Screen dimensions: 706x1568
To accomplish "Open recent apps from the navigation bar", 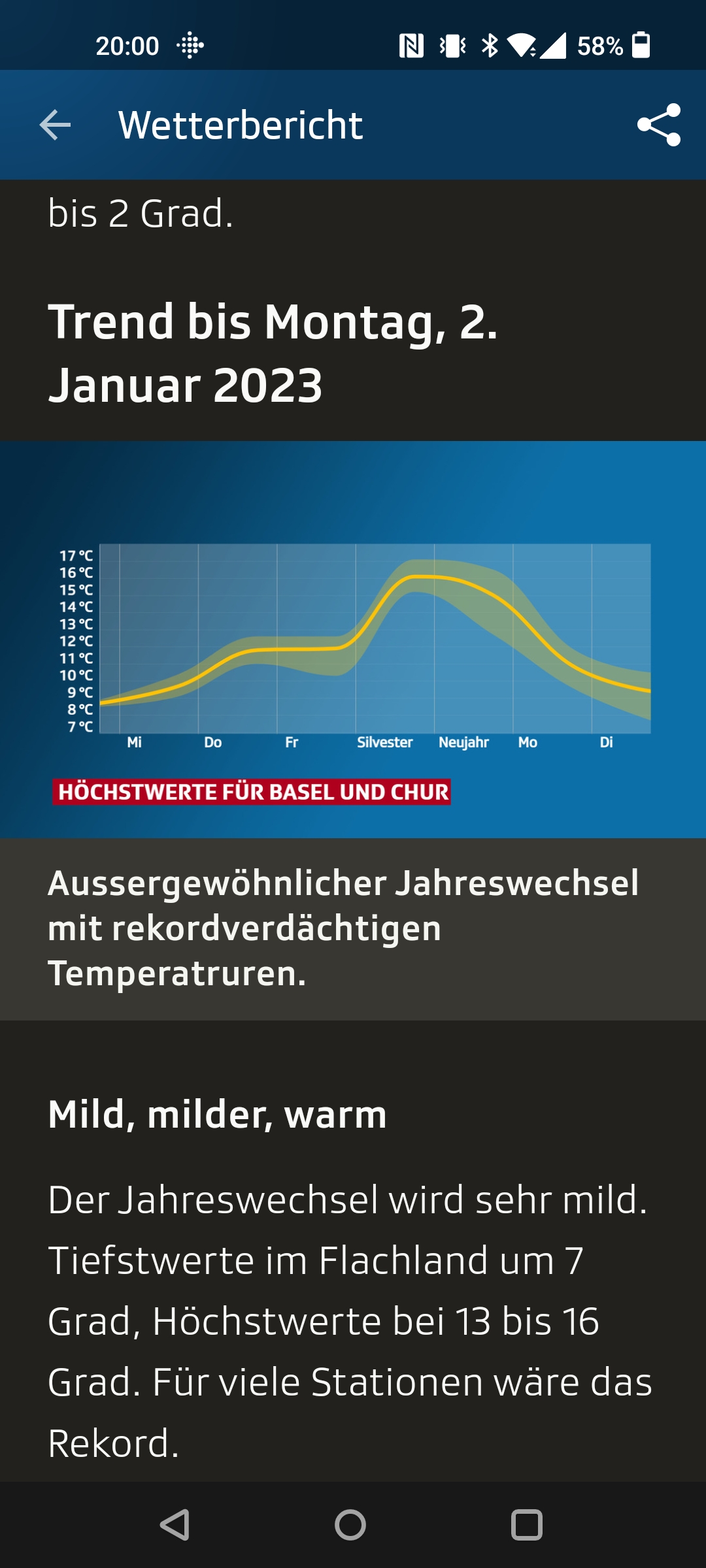I will (527, 1525).
